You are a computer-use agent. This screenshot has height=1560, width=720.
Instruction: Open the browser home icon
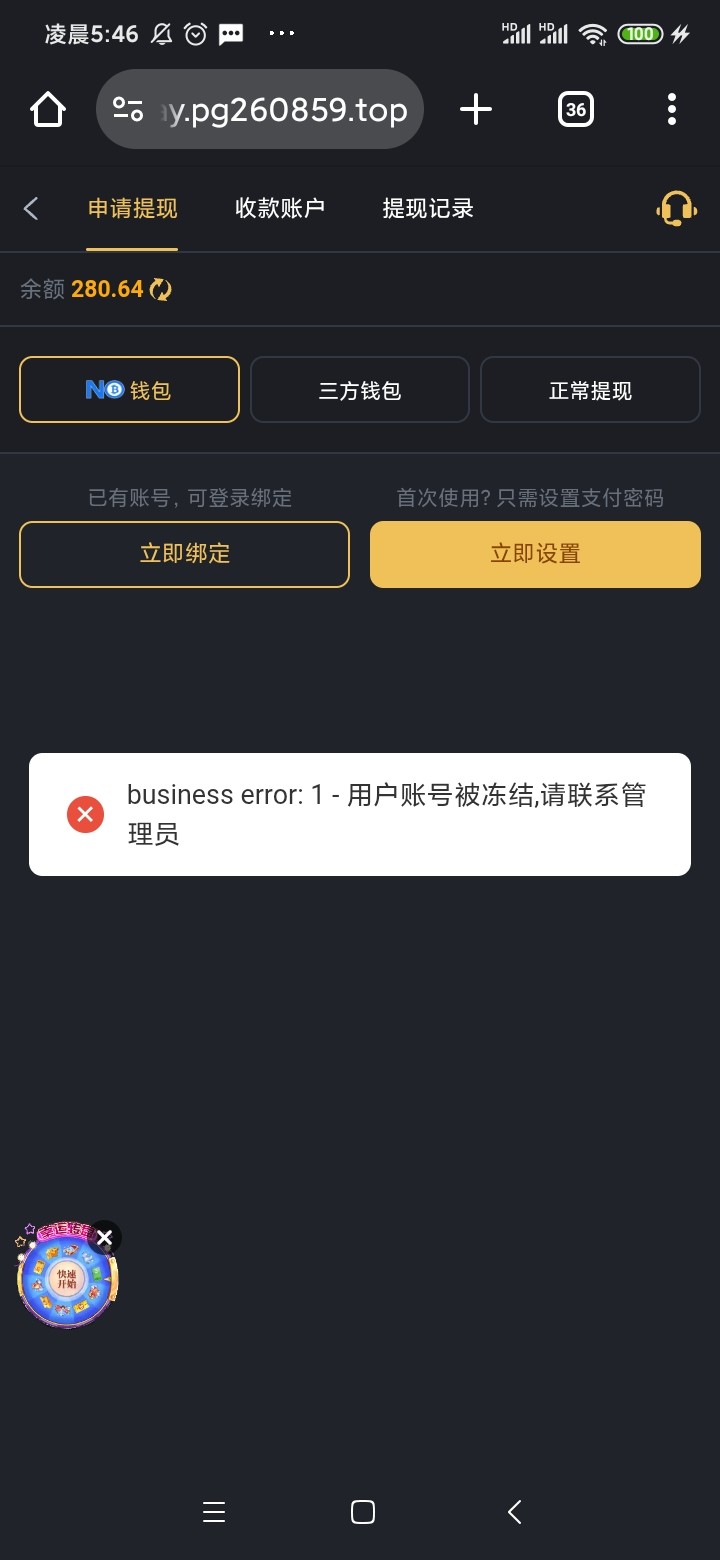click(47, 110)
